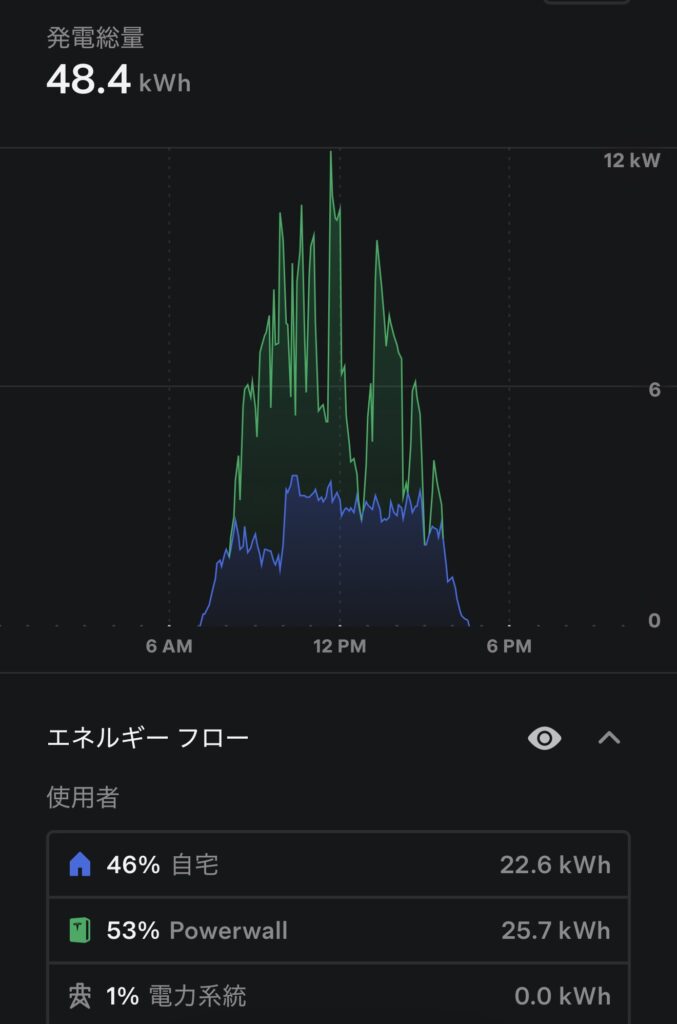Open the 自宅 22.6 kWh row
Viewport: 677px width, 1024px height.
point(338,865)
